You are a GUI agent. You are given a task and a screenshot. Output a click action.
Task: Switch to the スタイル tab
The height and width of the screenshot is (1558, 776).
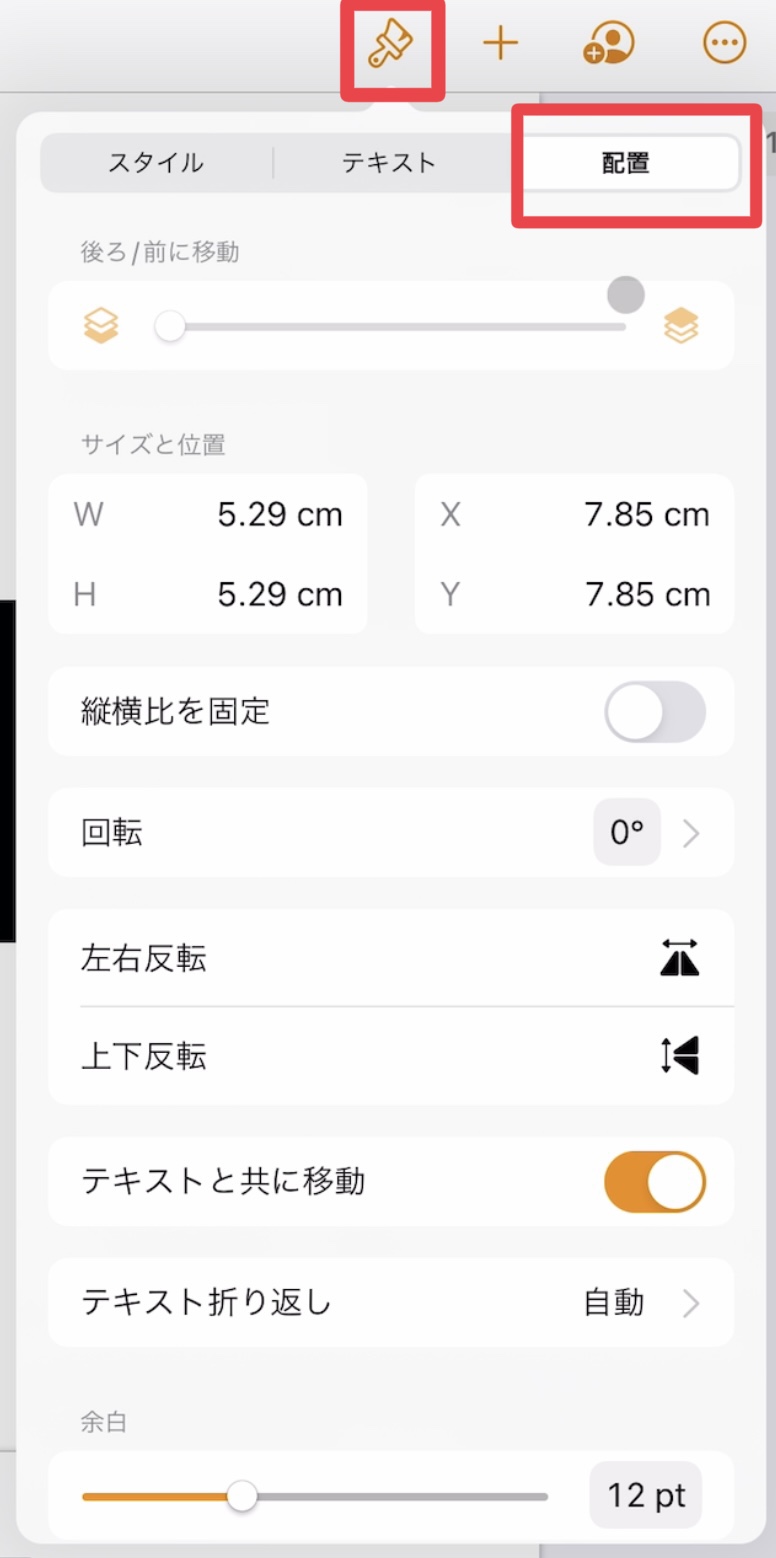156,163
